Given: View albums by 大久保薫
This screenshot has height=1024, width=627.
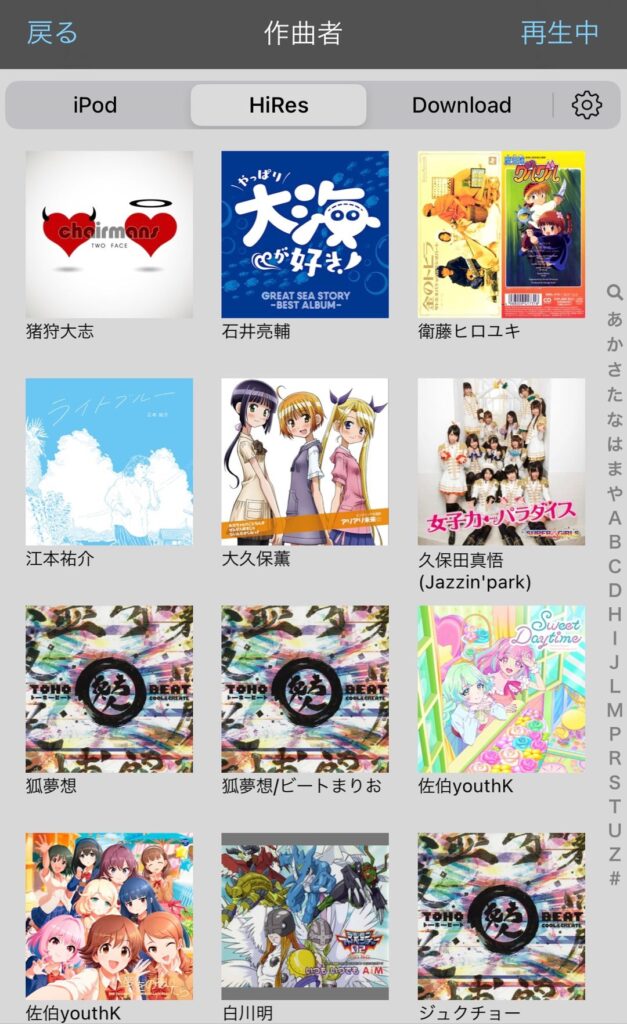Looking at the screenshot, I should tap(305, 462).
